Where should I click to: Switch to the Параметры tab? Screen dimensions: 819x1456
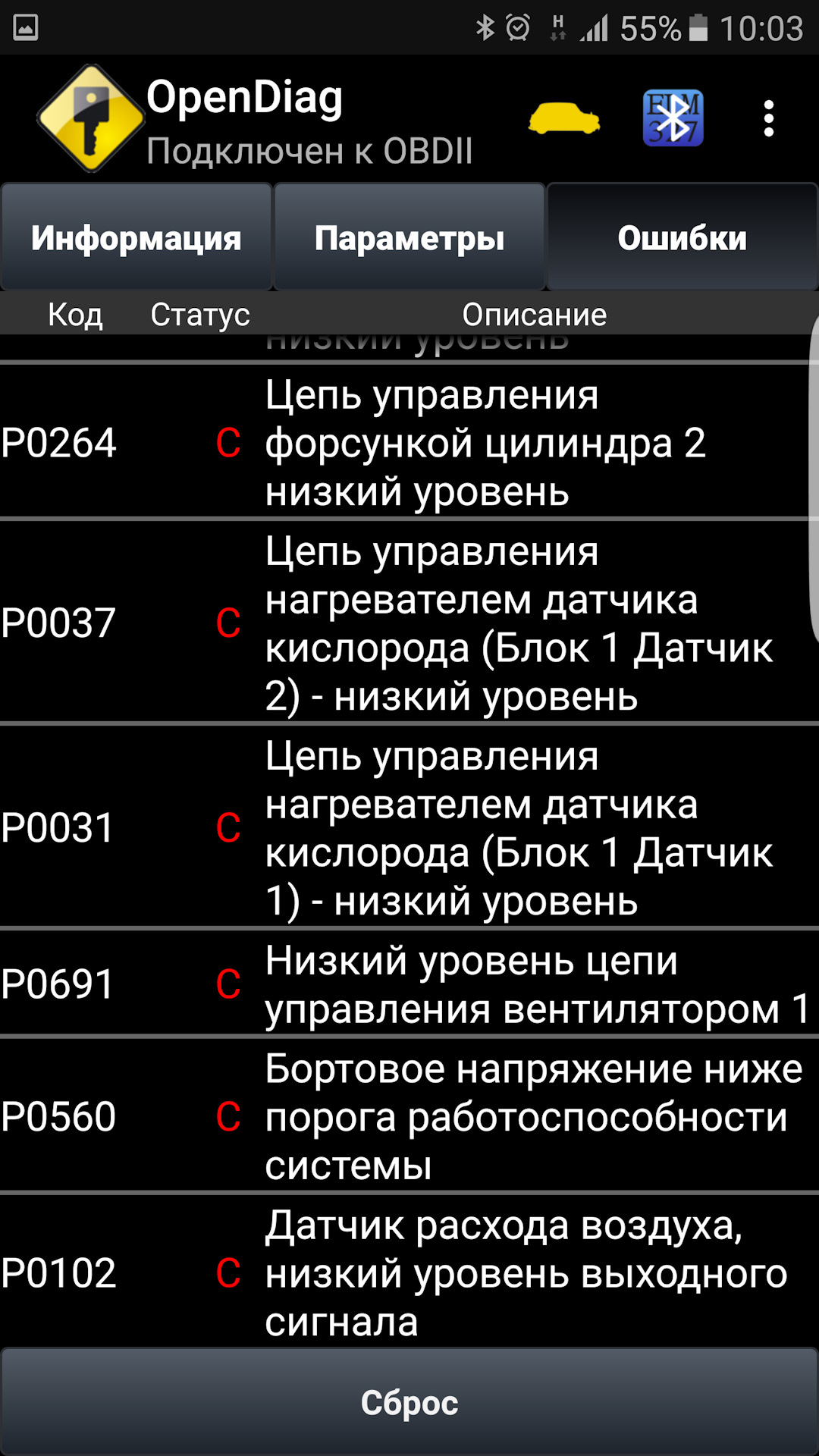point(409,238)
